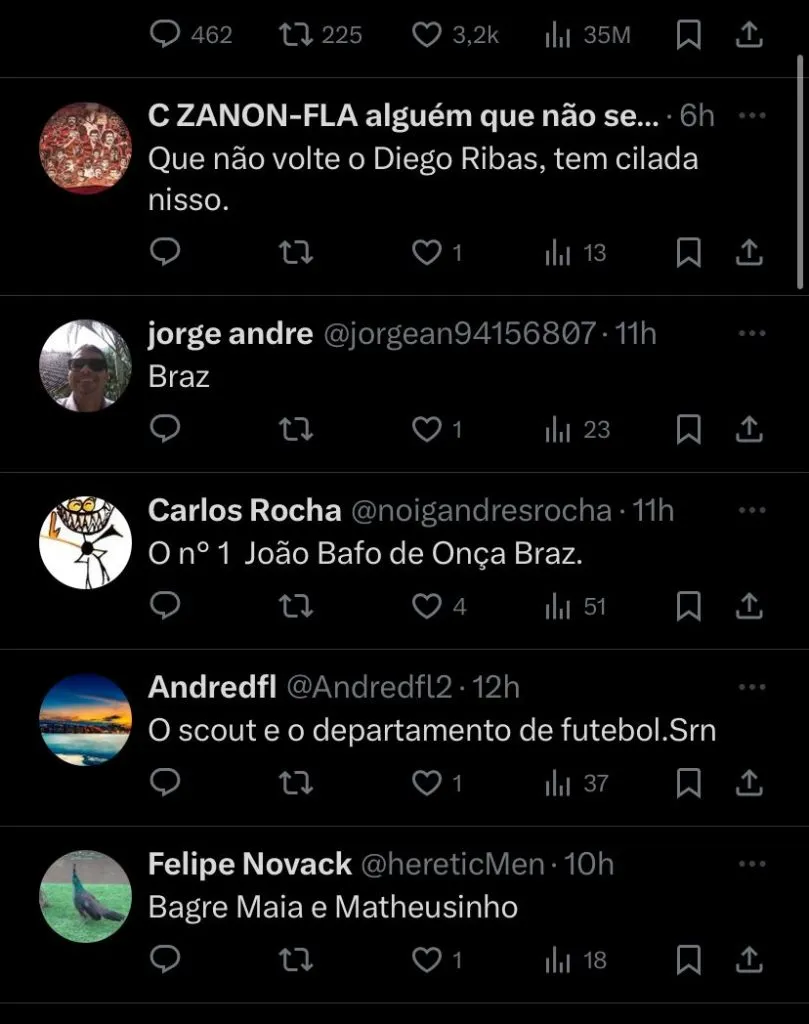
Task: Open more options on Carlos Rocha's reply
Action: click(751, 510)
